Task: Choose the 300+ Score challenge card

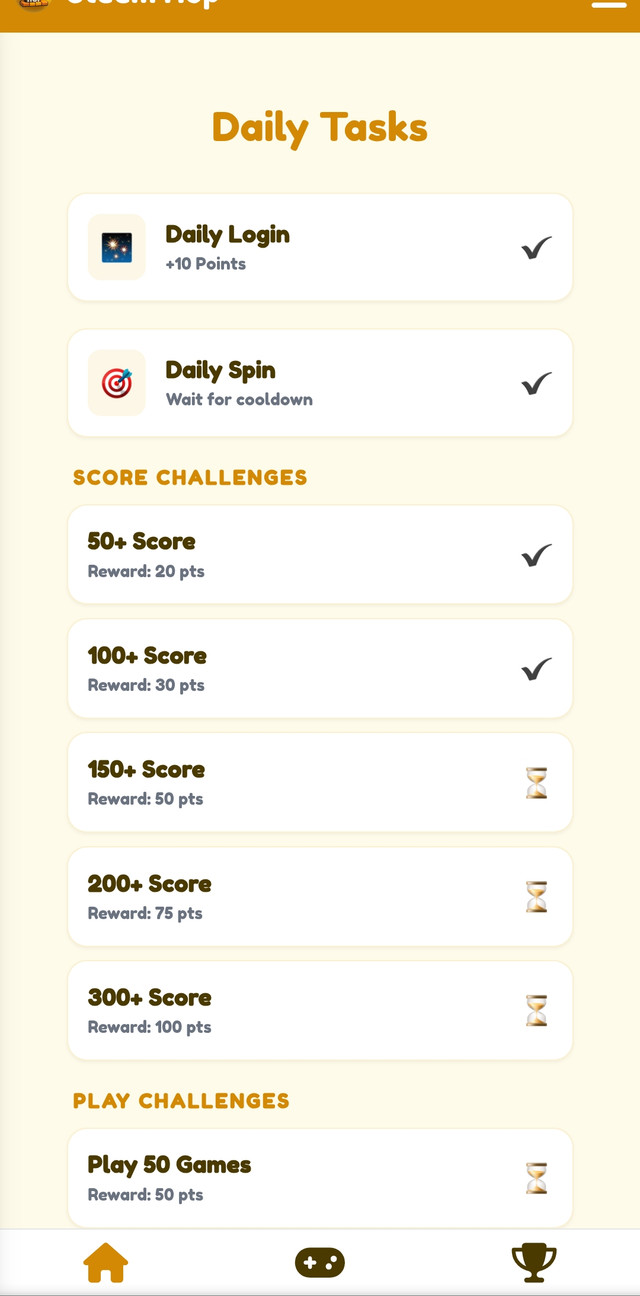Action: pyautogui.click(x=320, y=1011)
